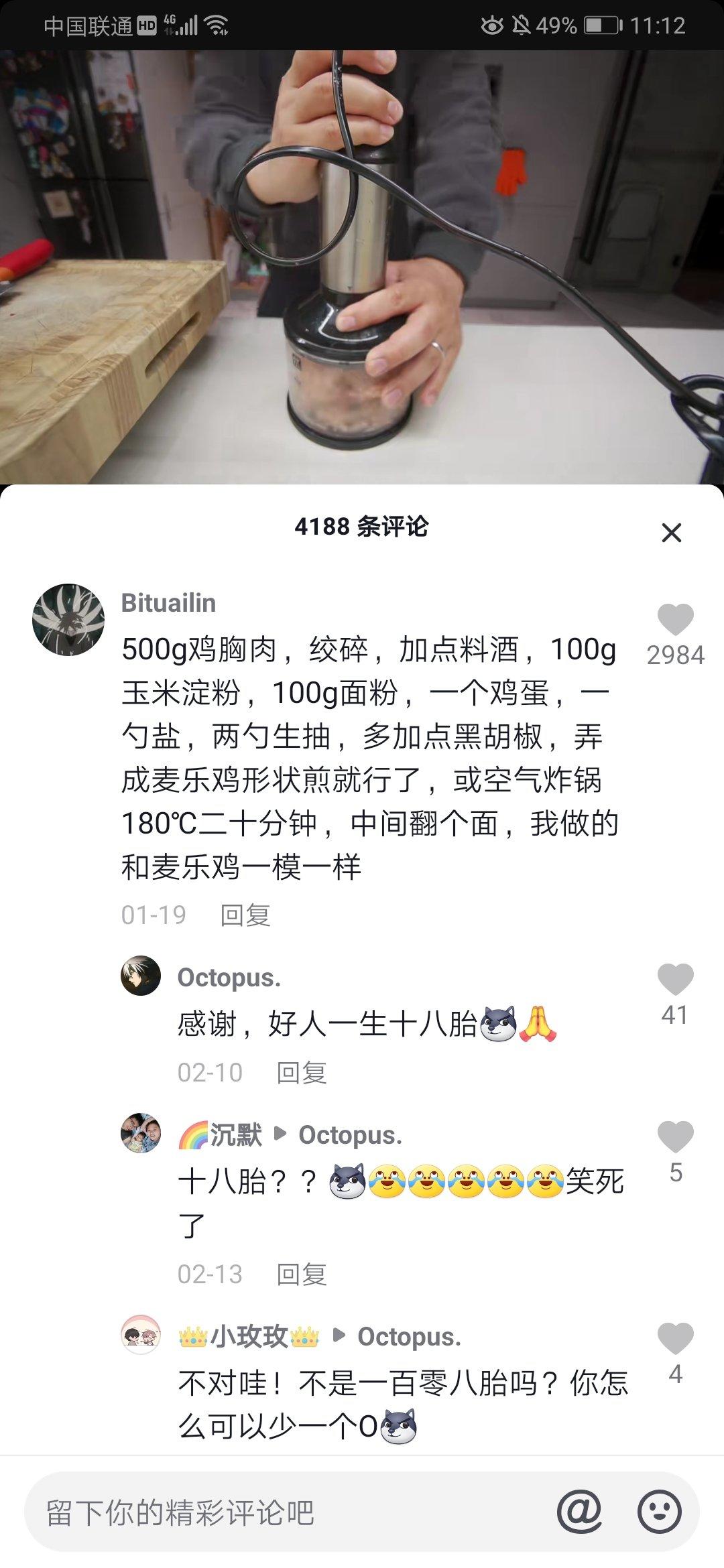Image resolution: width=724 pixels, height=1568 pixels.
Task: Open 沉默's profile via avatar
Action: [141, 1133]
